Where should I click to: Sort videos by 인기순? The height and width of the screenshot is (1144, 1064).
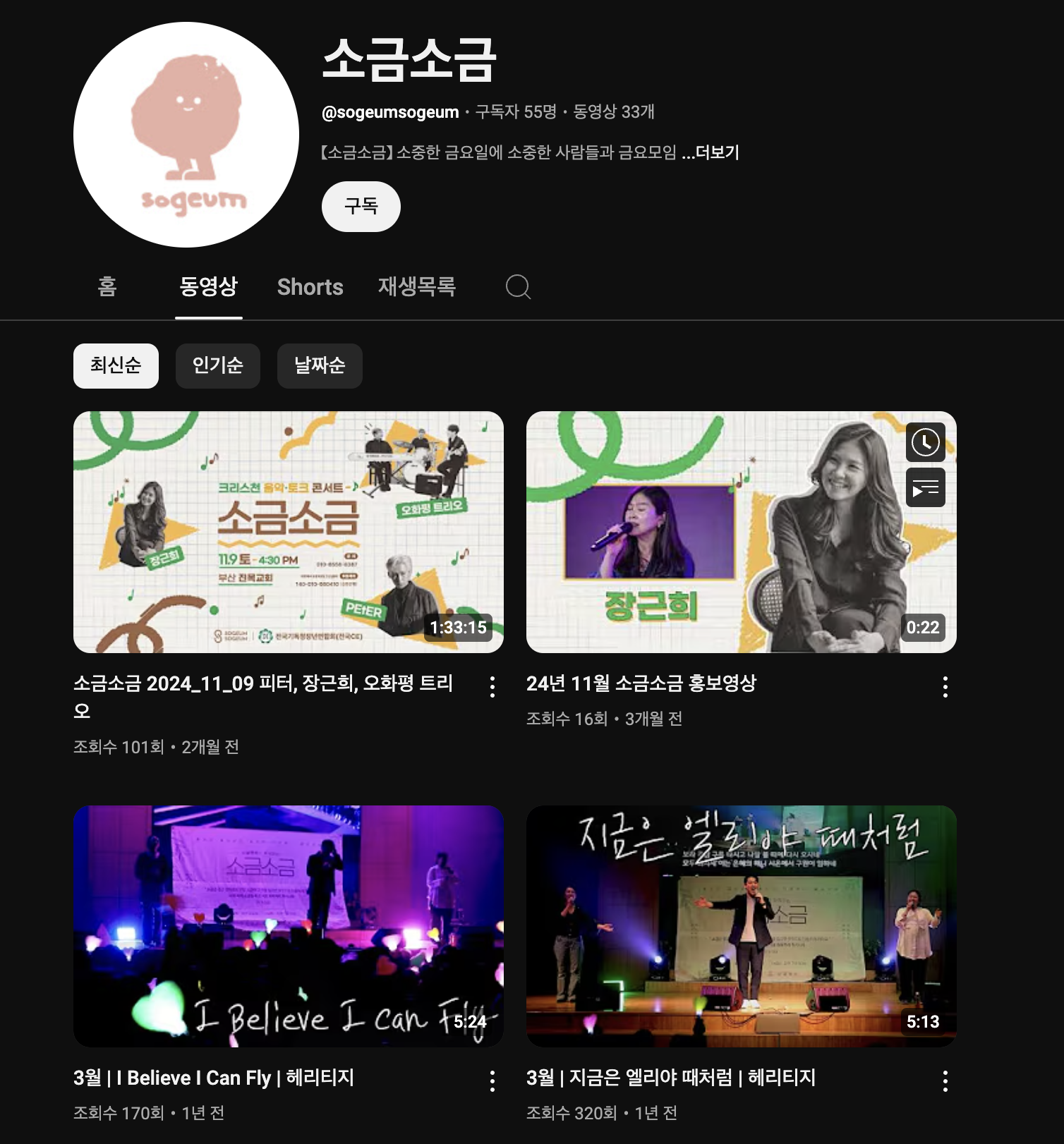click(x=217, y=365)
